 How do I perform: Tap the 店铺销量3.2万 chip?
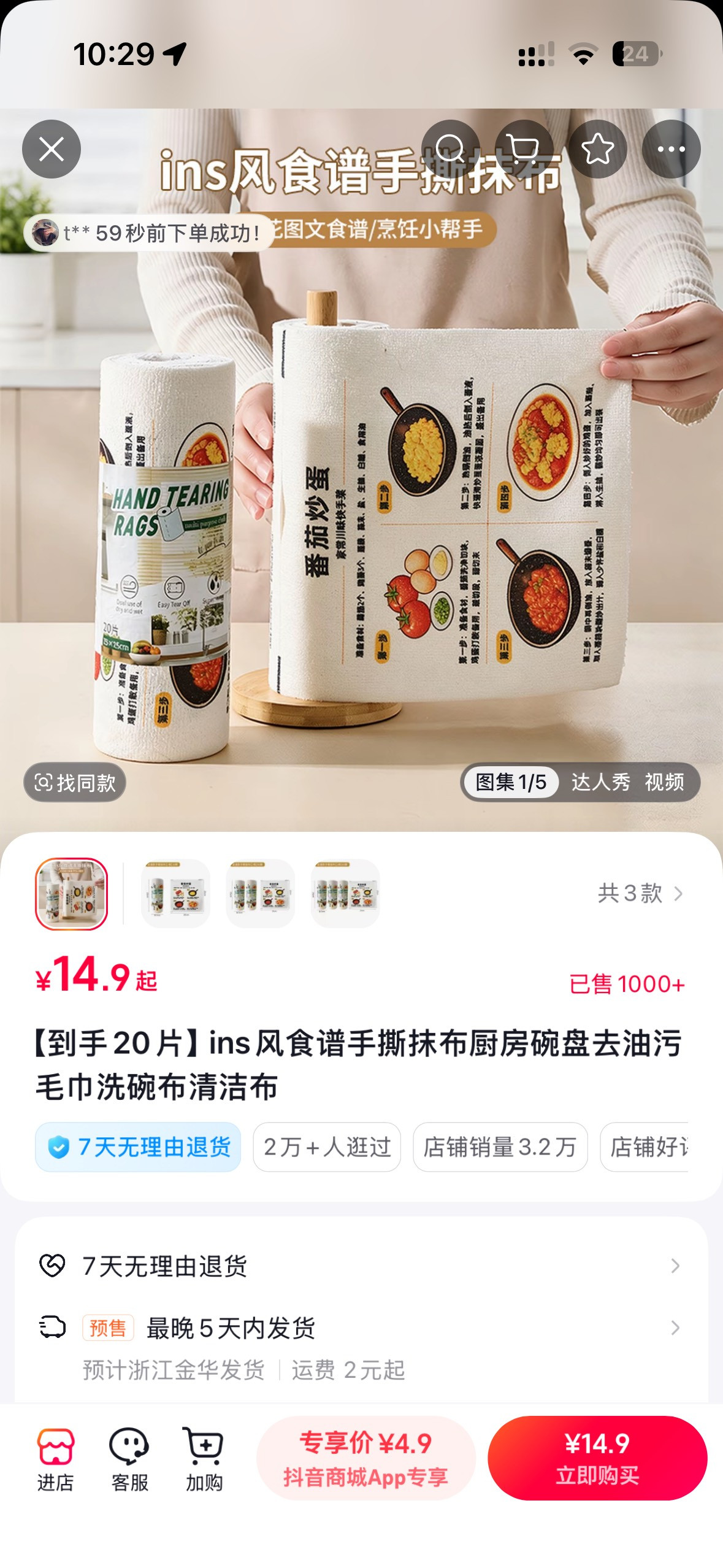500,1147
